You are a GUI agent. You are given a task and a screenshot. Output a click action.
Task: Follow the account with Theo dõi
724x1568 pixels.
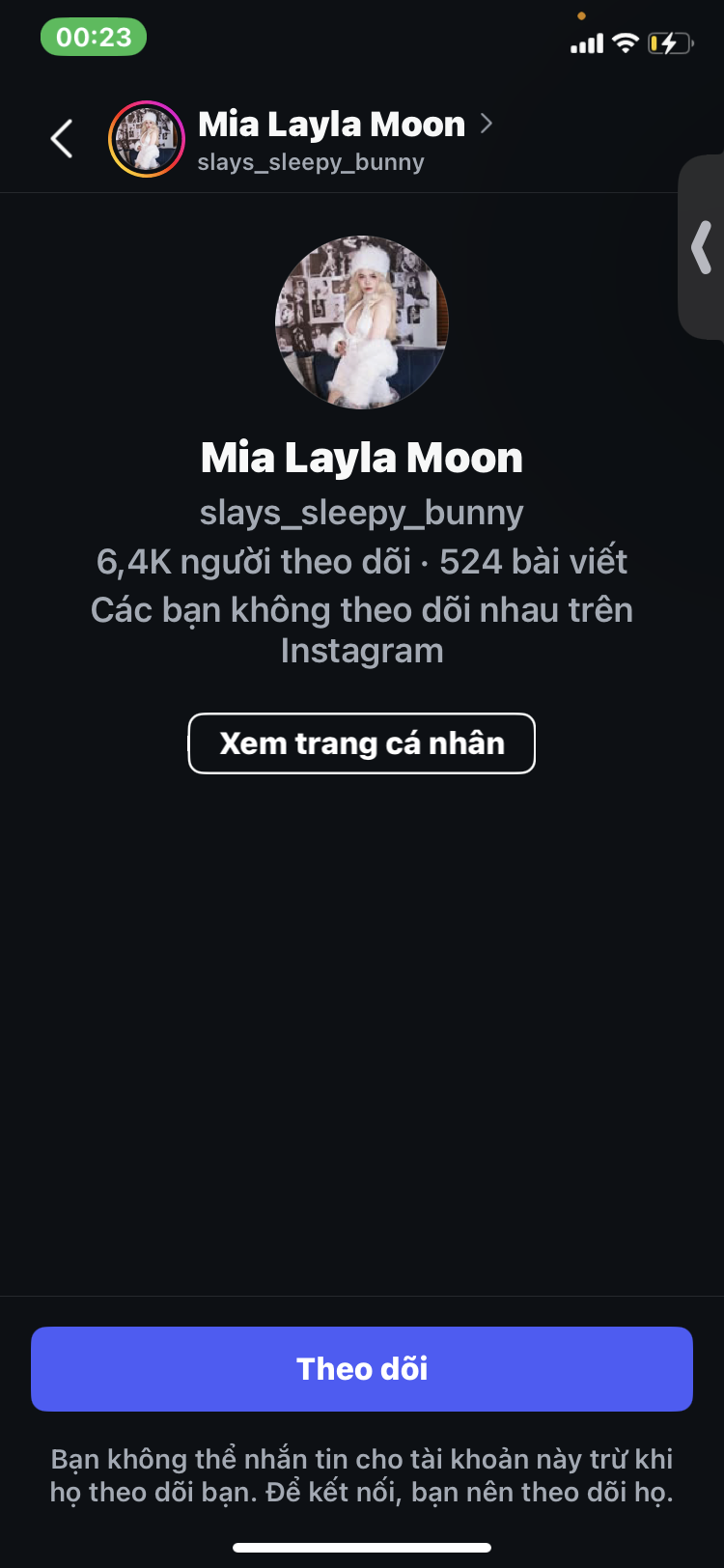point(362,1369)
